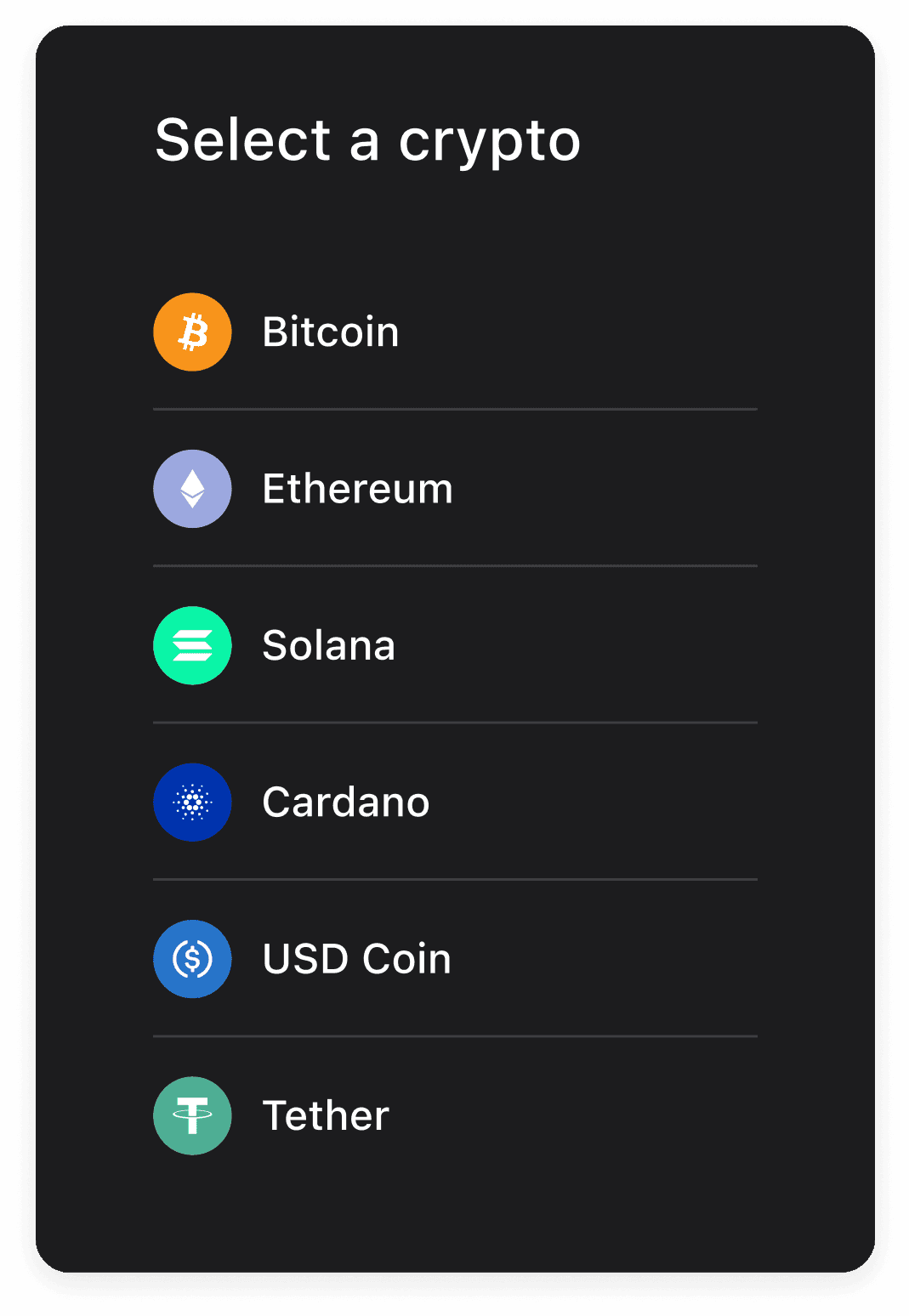Click the Cardano label text
Viewport: 909px width, 1316px height.
pyautogui.click(x=345, y=802)
